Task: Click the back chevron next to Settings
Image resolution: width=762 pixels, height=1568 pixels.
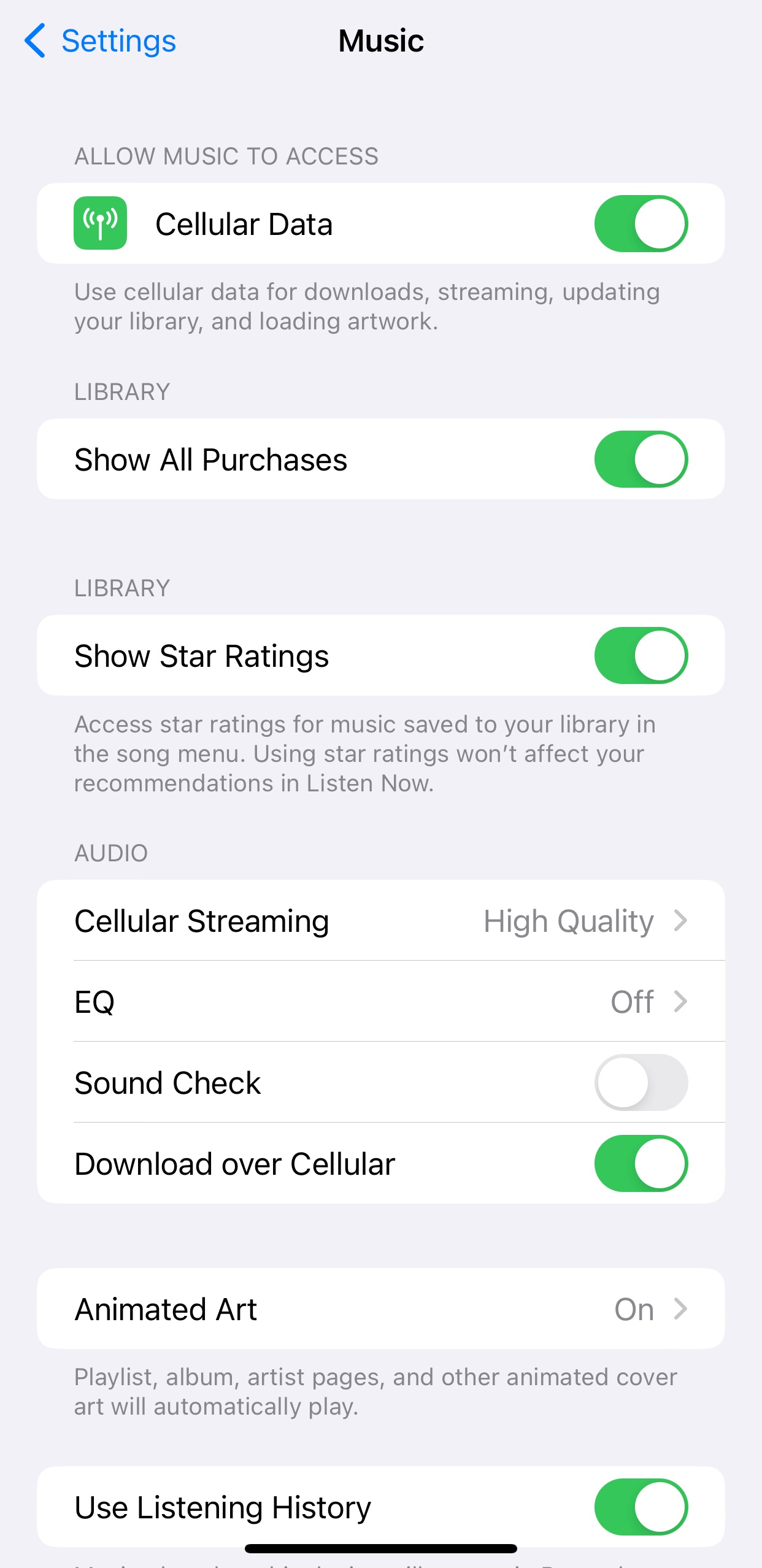Action: click(36, 40)
